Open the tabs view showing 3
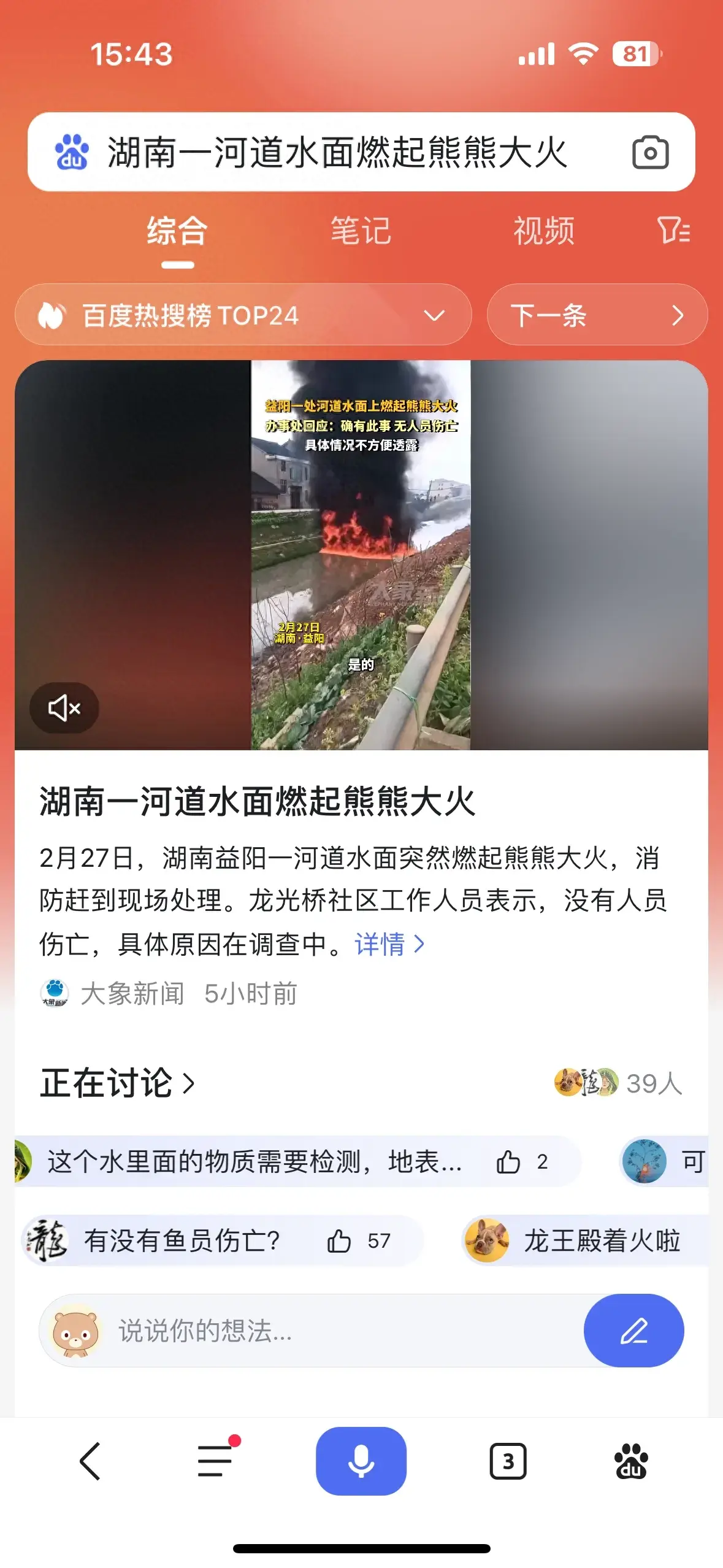This screenshot has height=1568, width=723. (x=508, y=1461)
